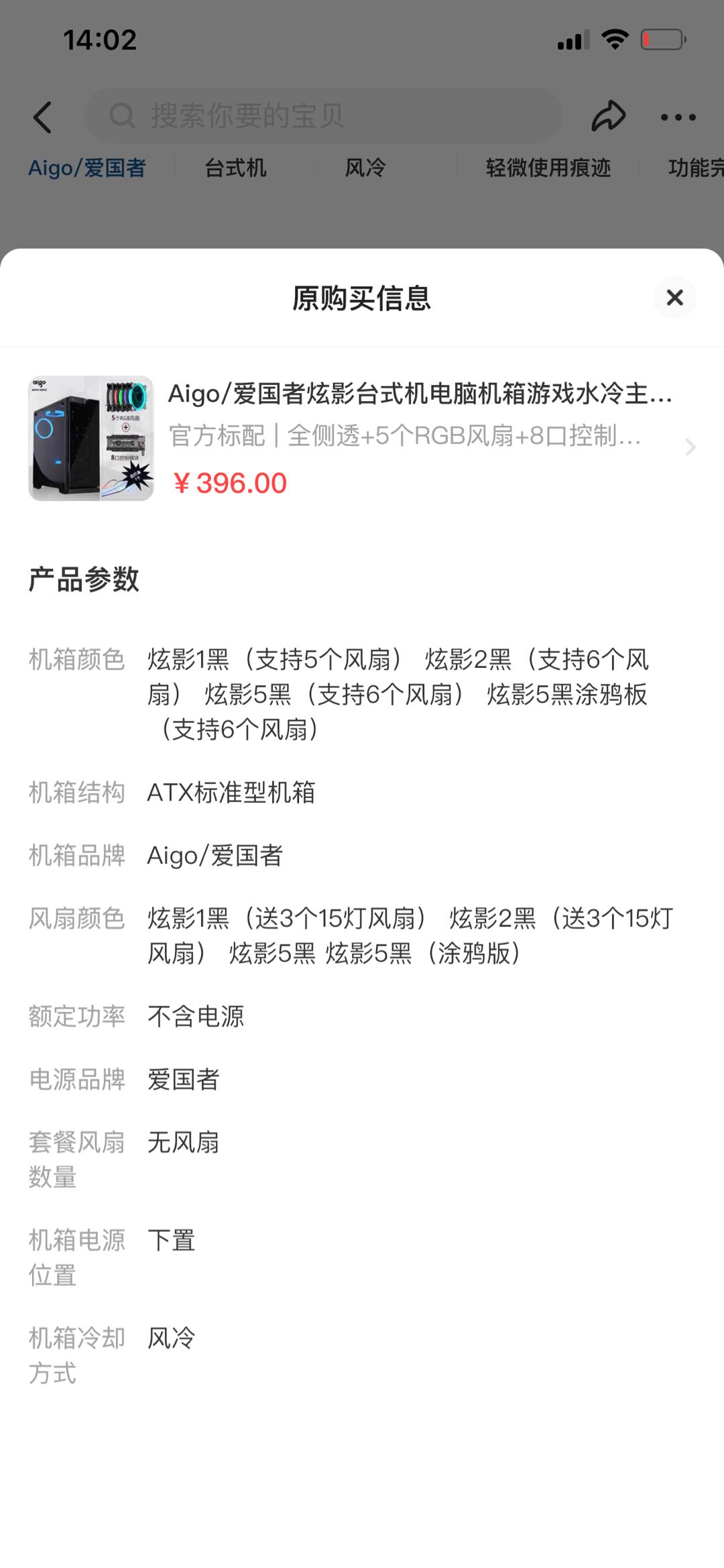Select the 台式机 tag

pyautogui.click(x=235, y=168)
